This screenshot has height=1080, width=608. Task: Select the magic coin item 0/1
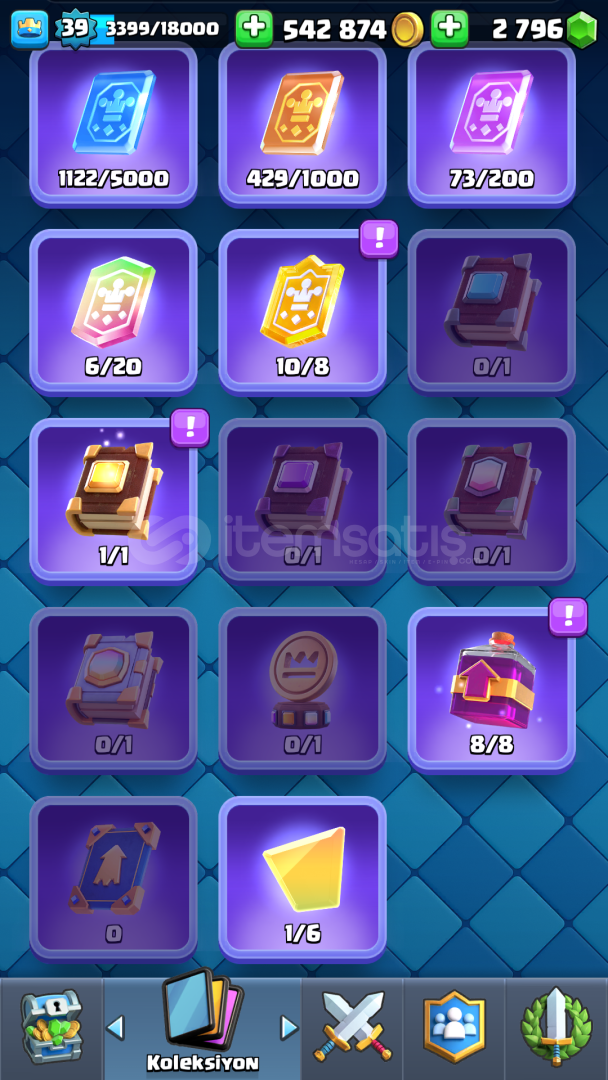pyautogui.click(x=302, y=688)
